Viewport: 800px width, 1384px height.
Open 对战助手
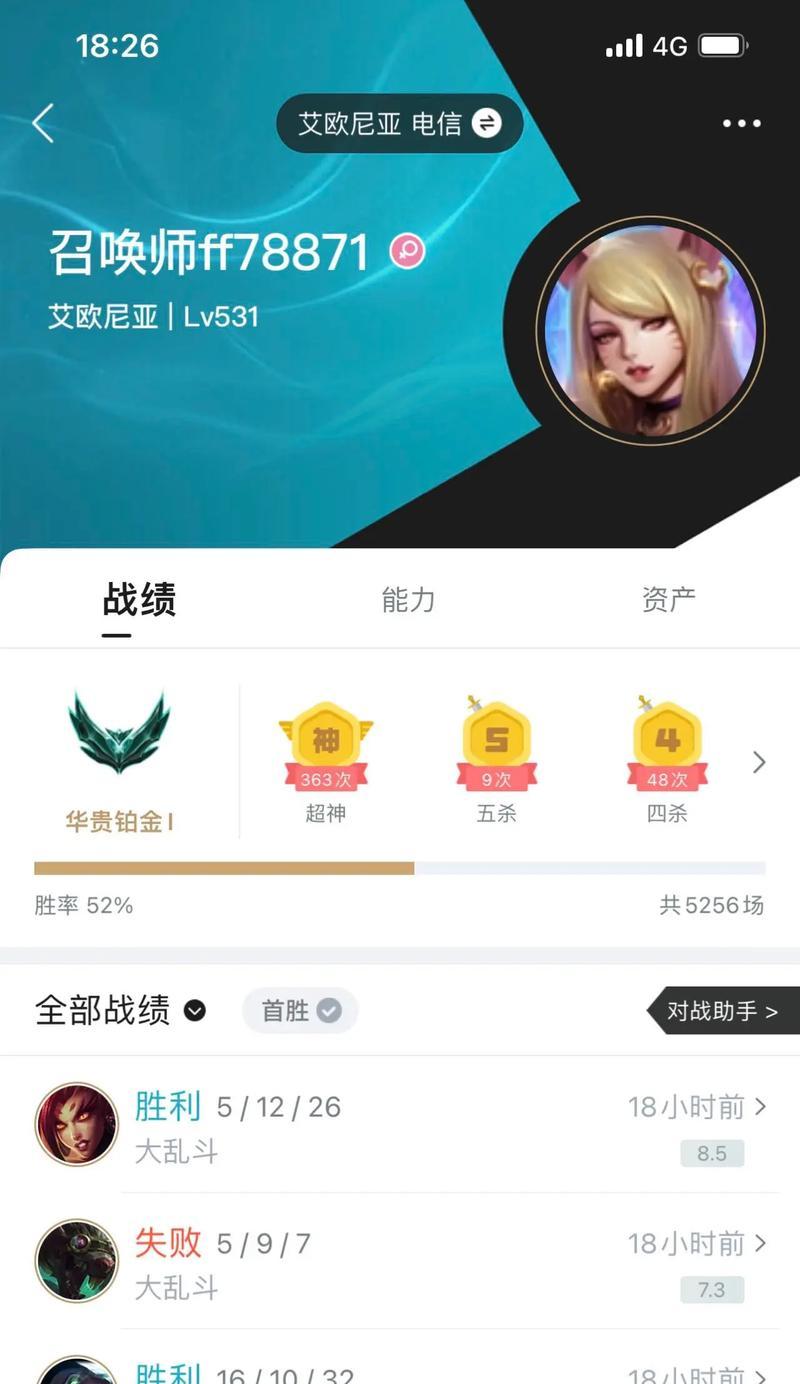pyautogui.click(x=722, y=1011)
